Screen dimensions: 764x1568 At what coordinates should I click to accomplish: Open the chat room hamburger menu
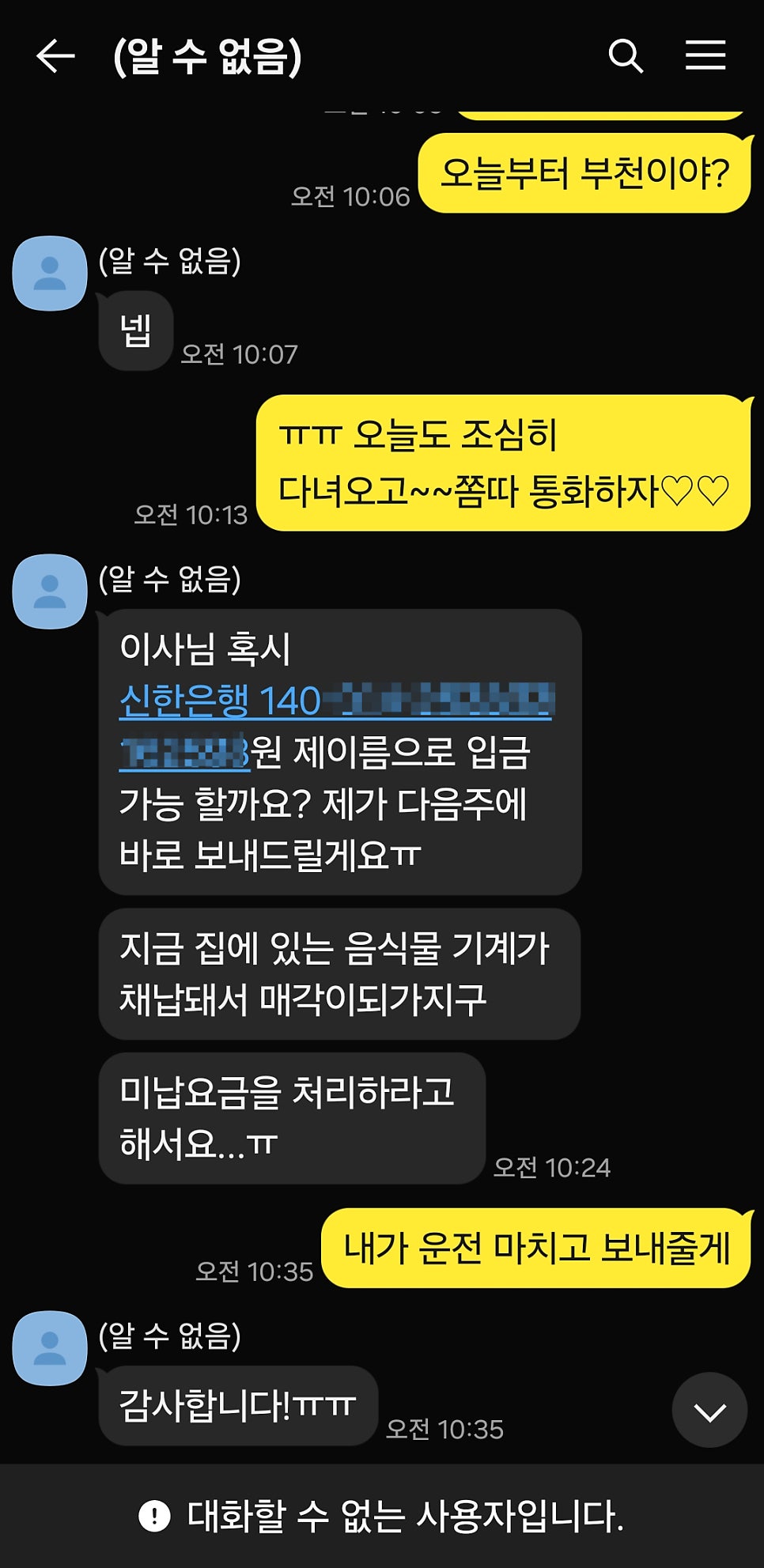point(705,55)
